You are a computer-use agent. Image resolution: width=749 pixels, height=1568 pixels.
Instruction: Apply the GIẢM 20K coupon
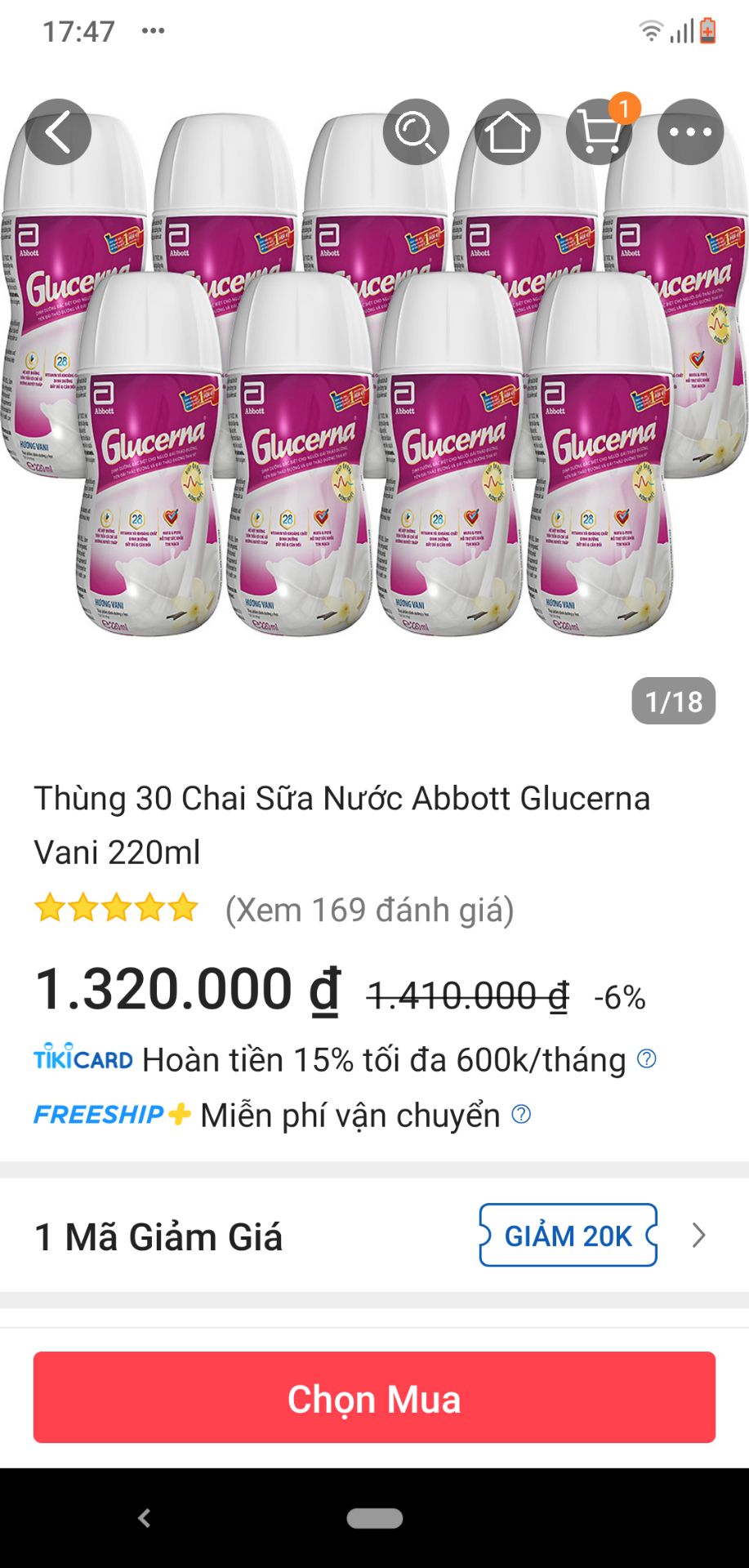[x=569, y=1236]
